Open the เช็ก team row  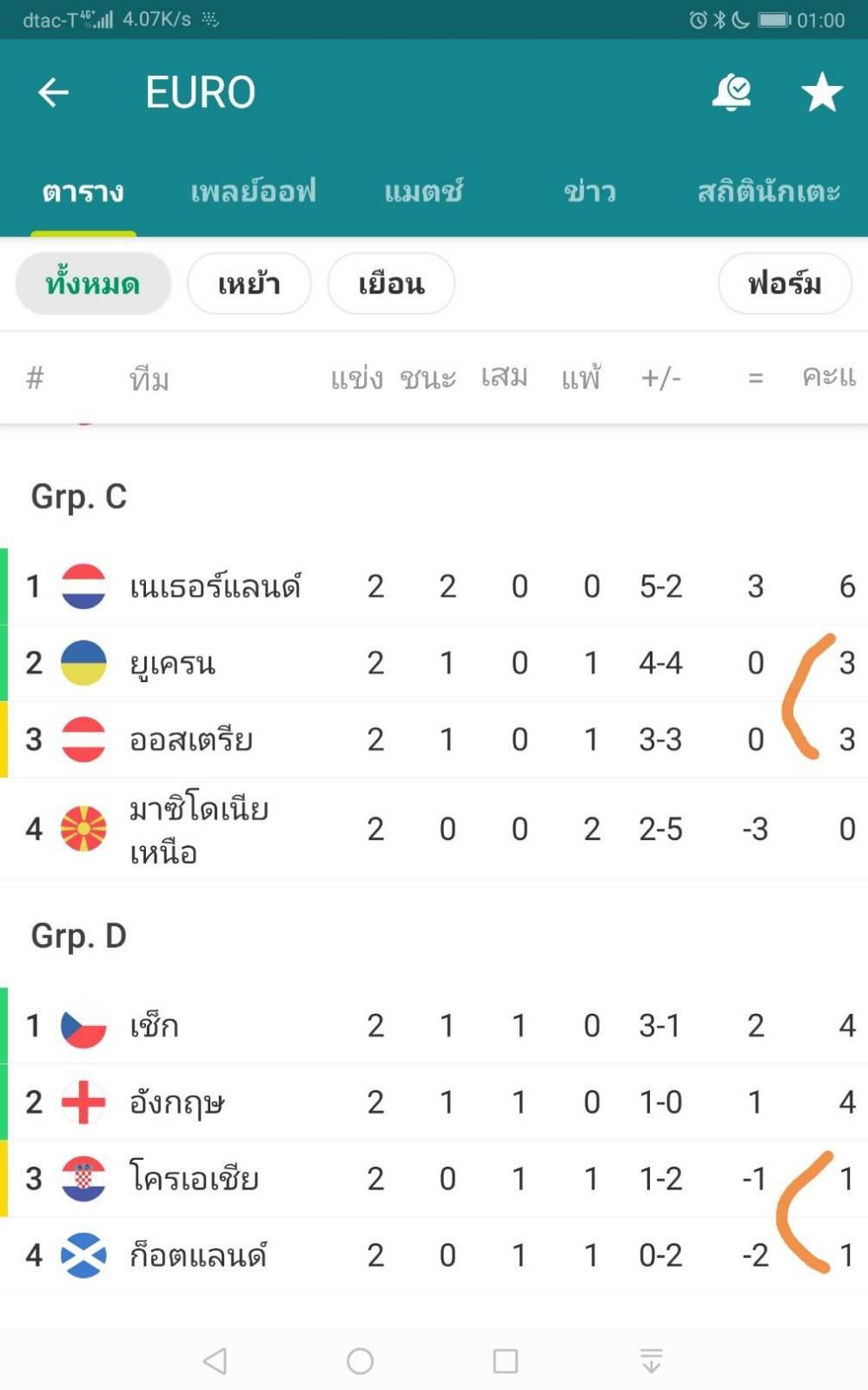click(x=434, y=1026)
